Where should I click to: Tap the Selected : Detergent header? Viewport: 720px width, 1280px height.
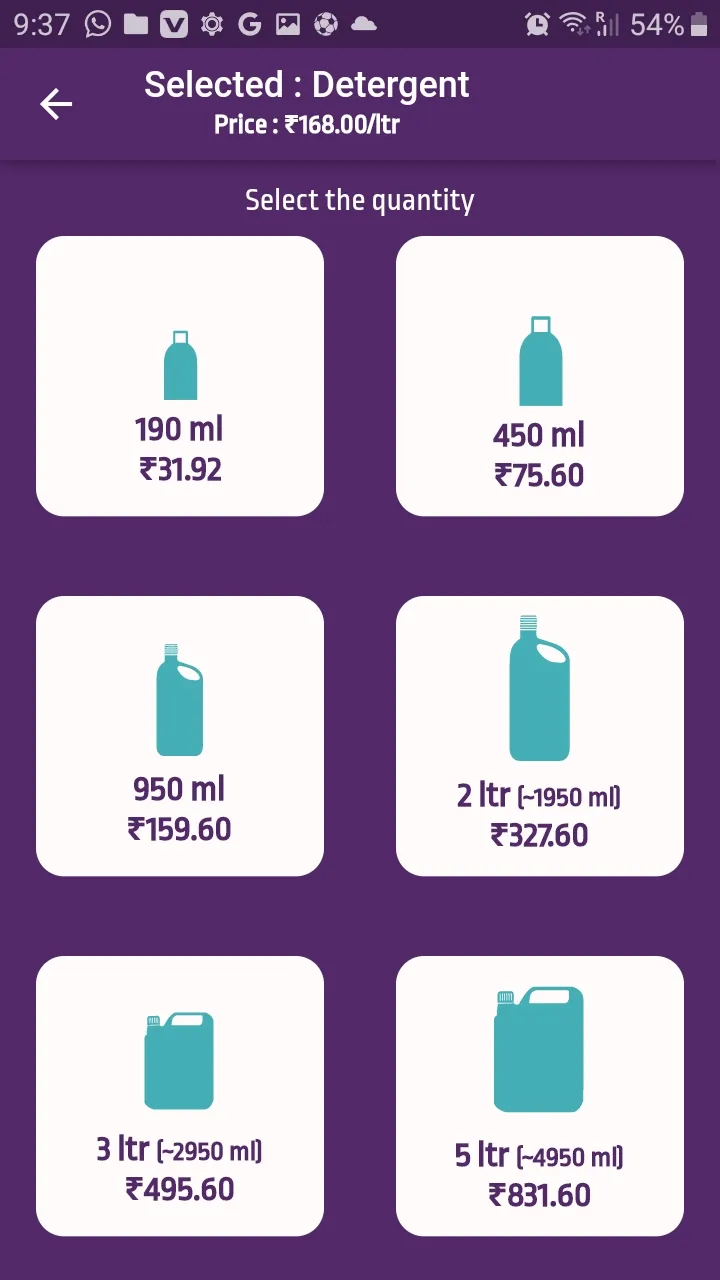pyautogui.click(x=306, y=85)
